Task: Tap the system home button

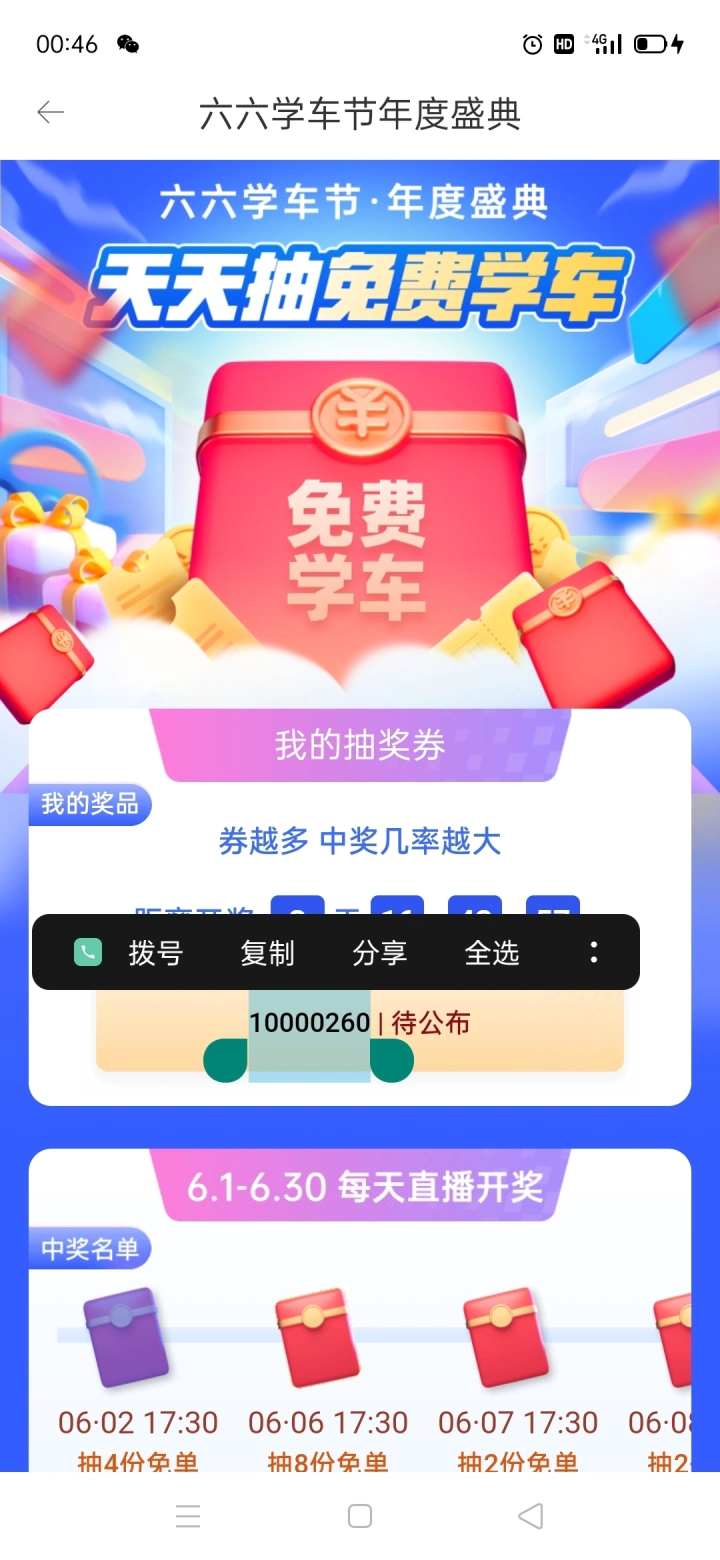Action: 360,1516
